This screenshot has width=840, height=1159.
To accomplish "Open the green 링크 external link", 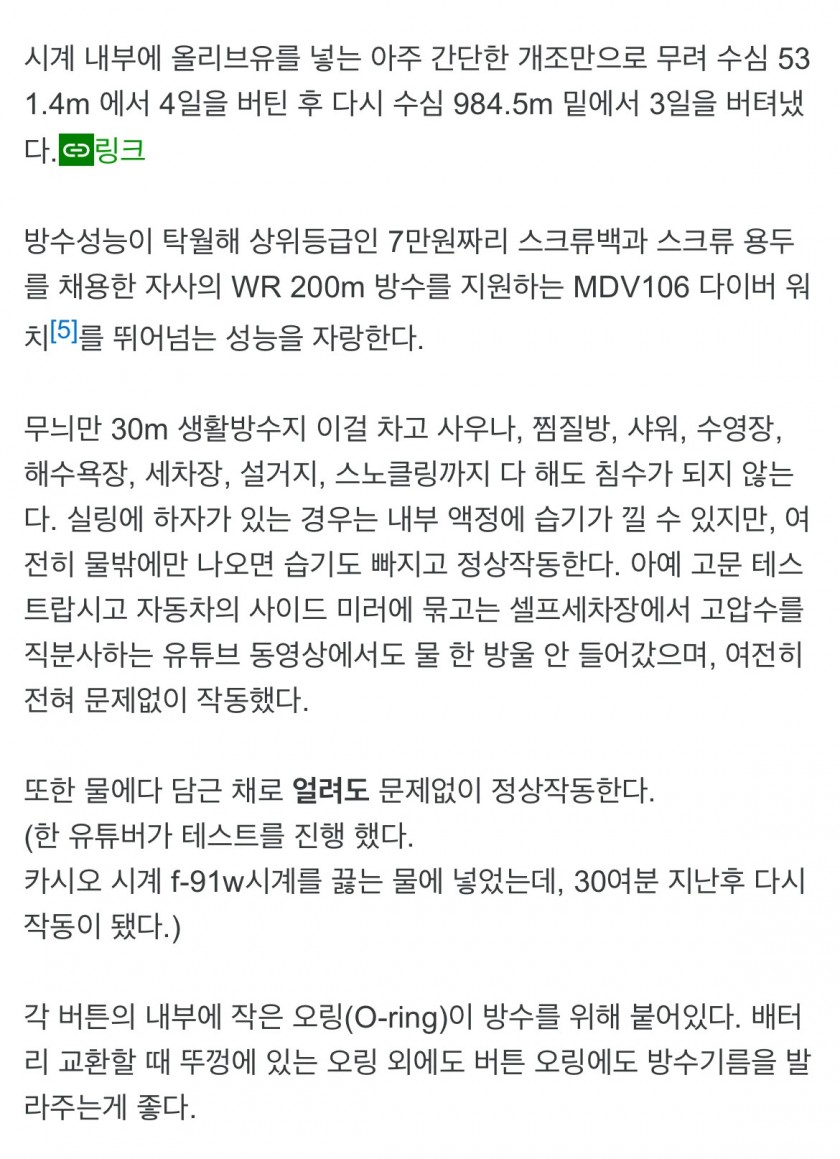I will [103, 150].
